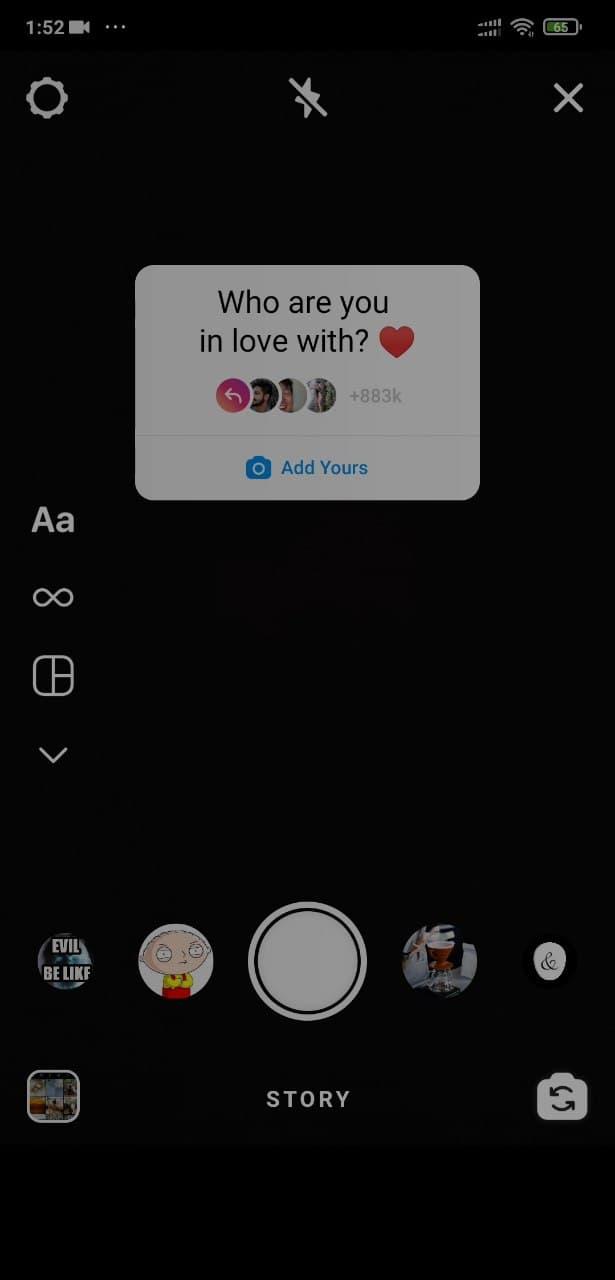The height and width of the screenshot is (1280, 615).
Task: Flip the camera to front or rear
Action: 562,1097
